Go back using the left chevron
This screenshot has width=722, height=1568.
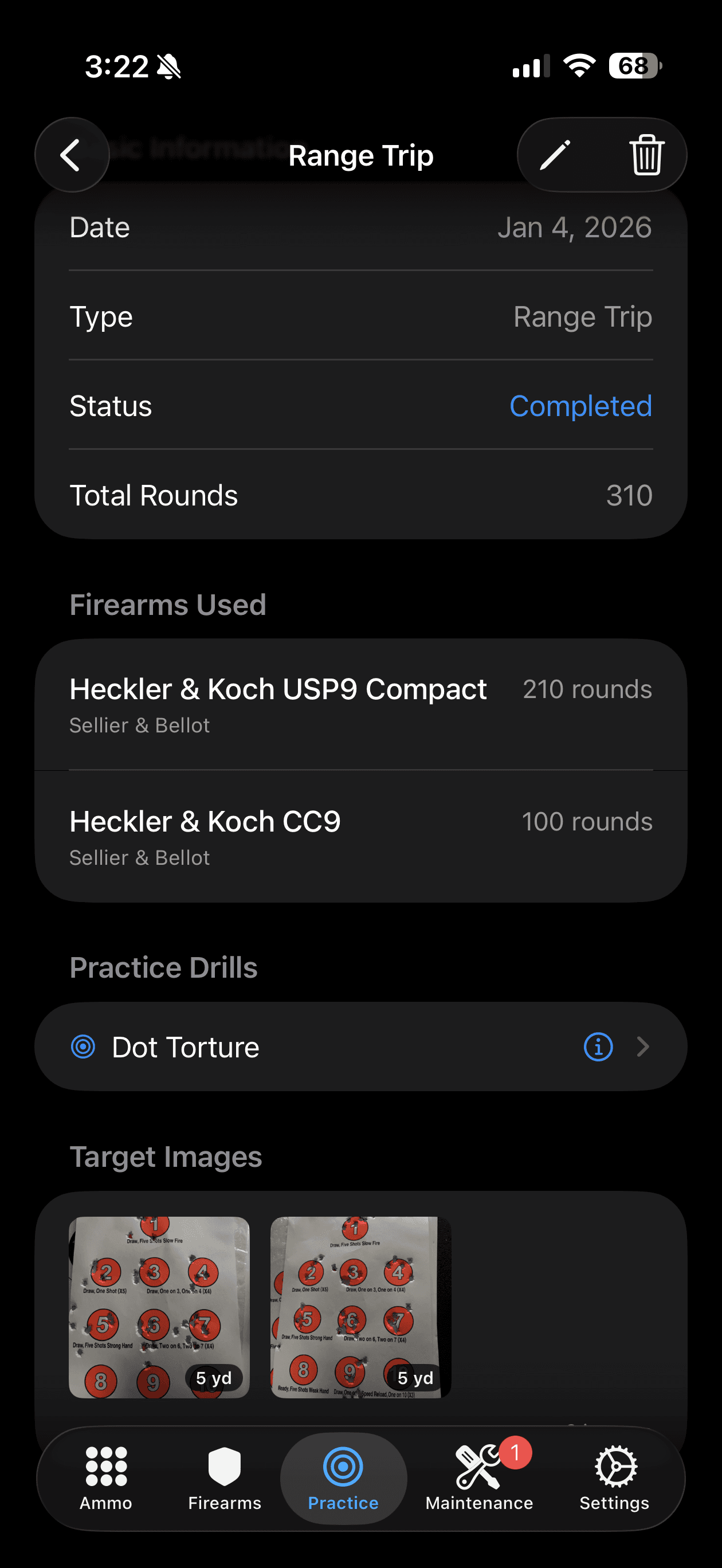coord(71,155)
